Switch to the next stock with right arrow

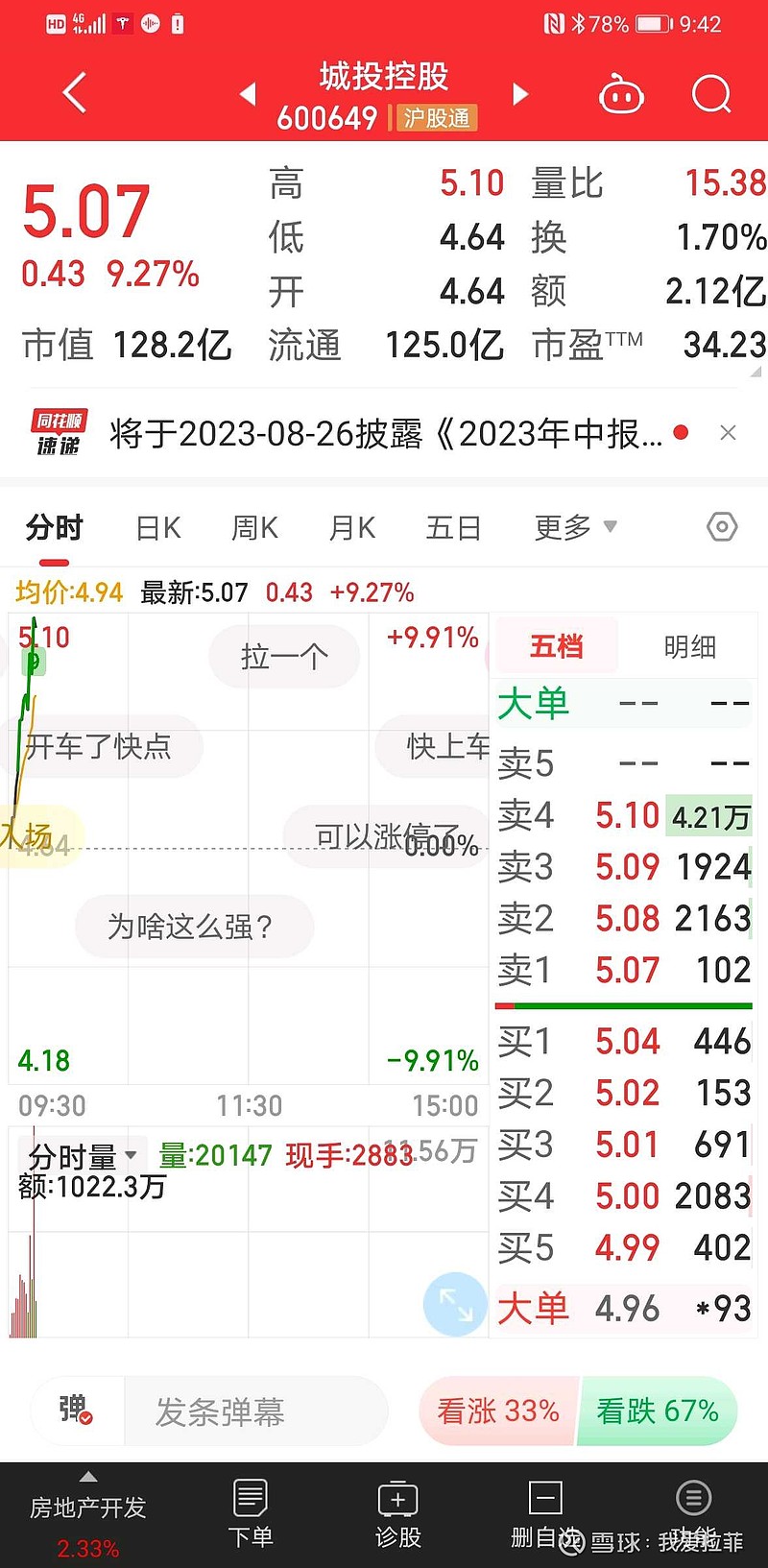click(520, 94)
